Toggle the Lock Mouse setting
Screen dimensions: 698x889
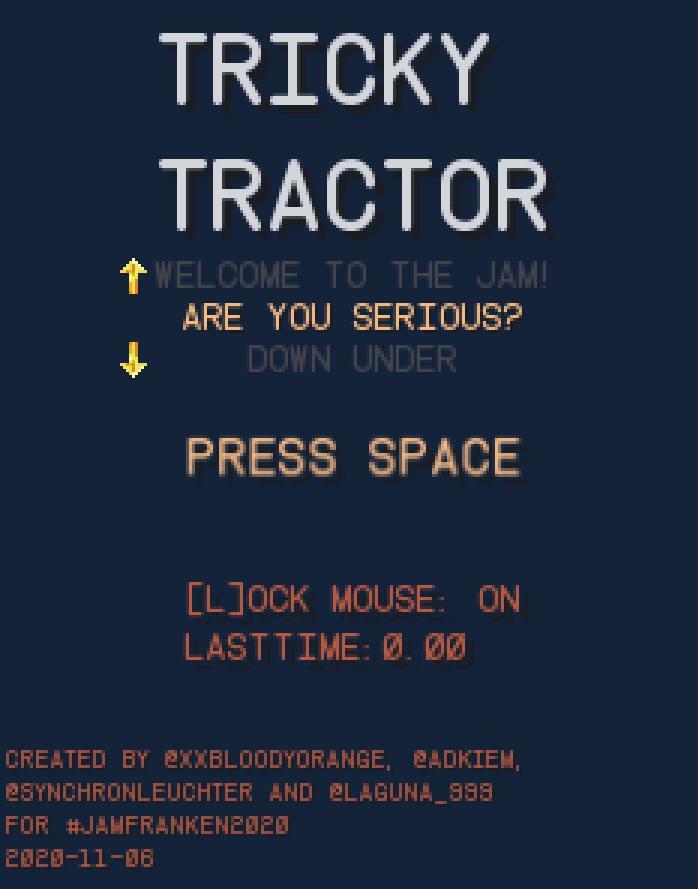[x=352, y=600]
